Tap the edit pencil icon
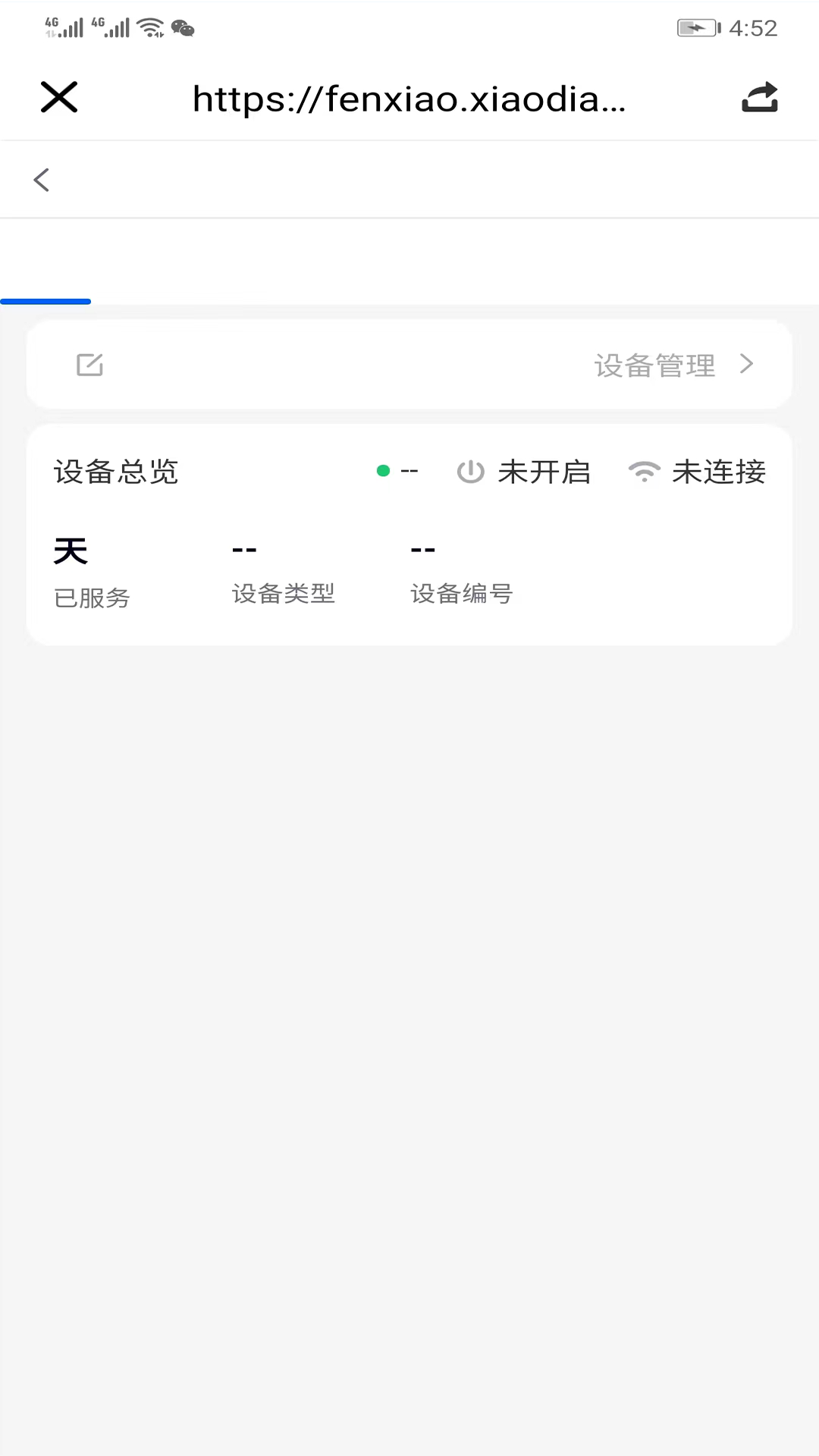 tap(89, 365)
